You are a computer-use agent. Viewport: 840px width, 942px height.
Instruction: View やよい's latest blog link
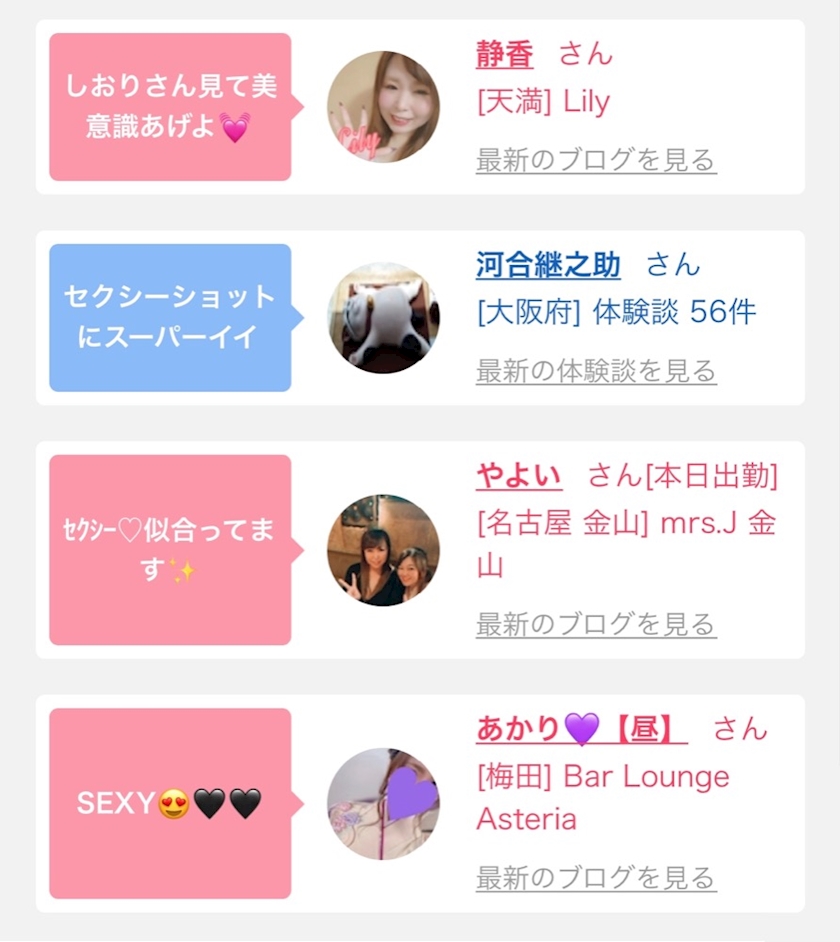click(x=596, y=625)
